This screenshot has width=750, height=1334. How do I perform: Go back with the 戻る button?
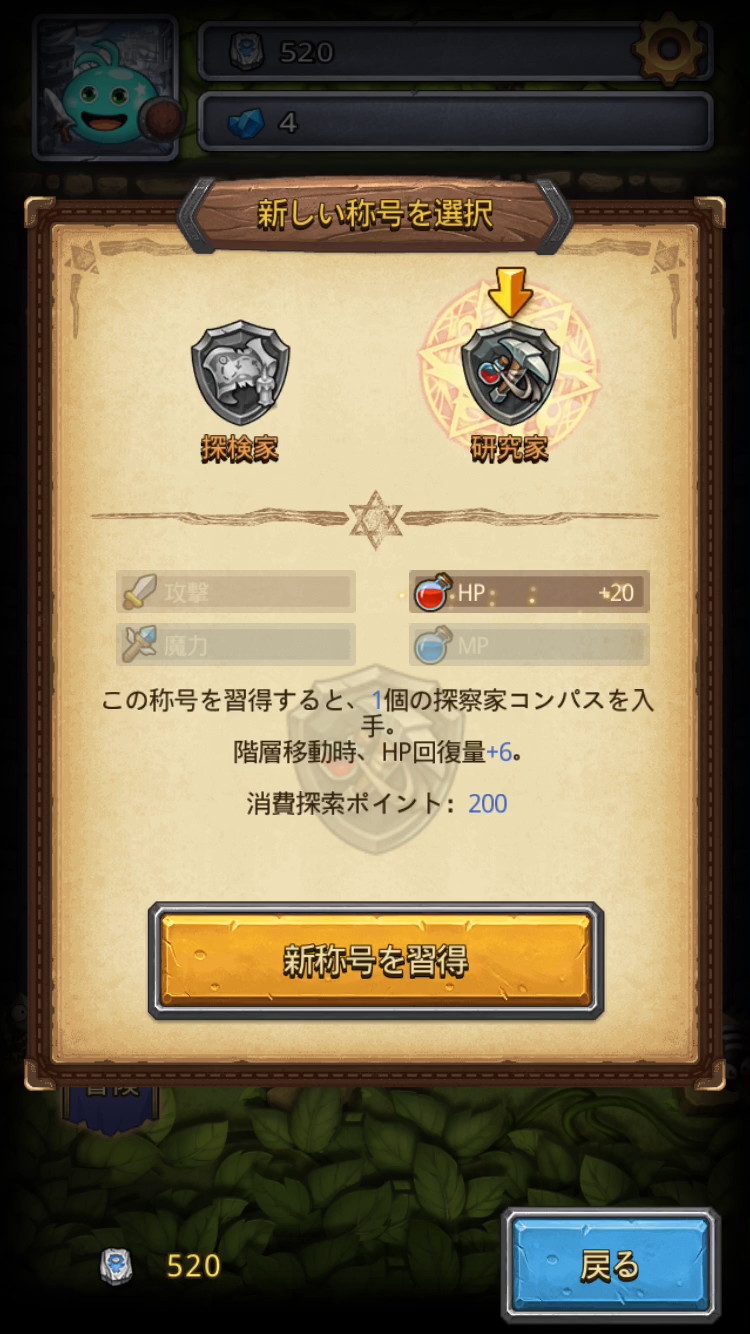tap(610, 1265)
